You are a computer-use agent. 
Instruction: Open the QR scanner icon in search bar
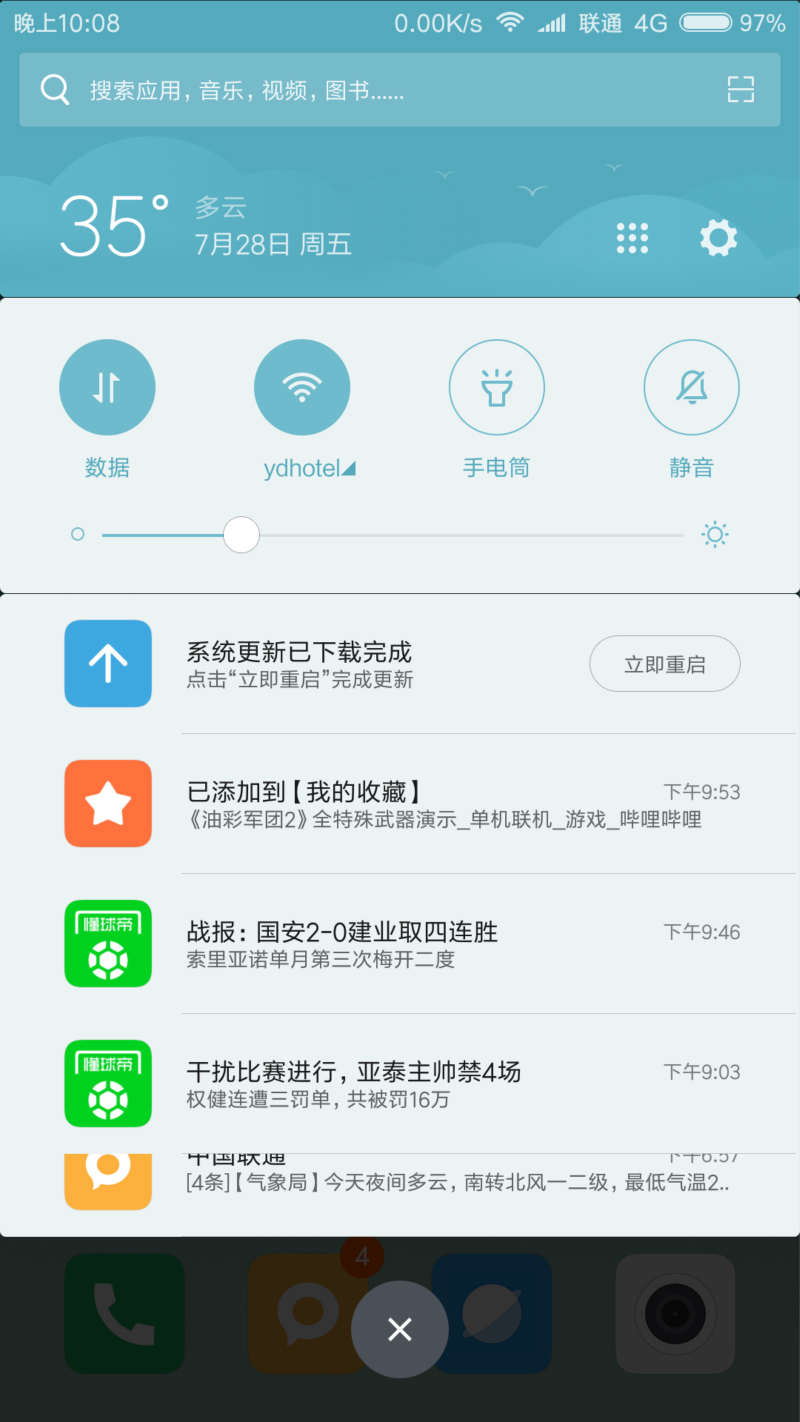click(x=740, y=90)
